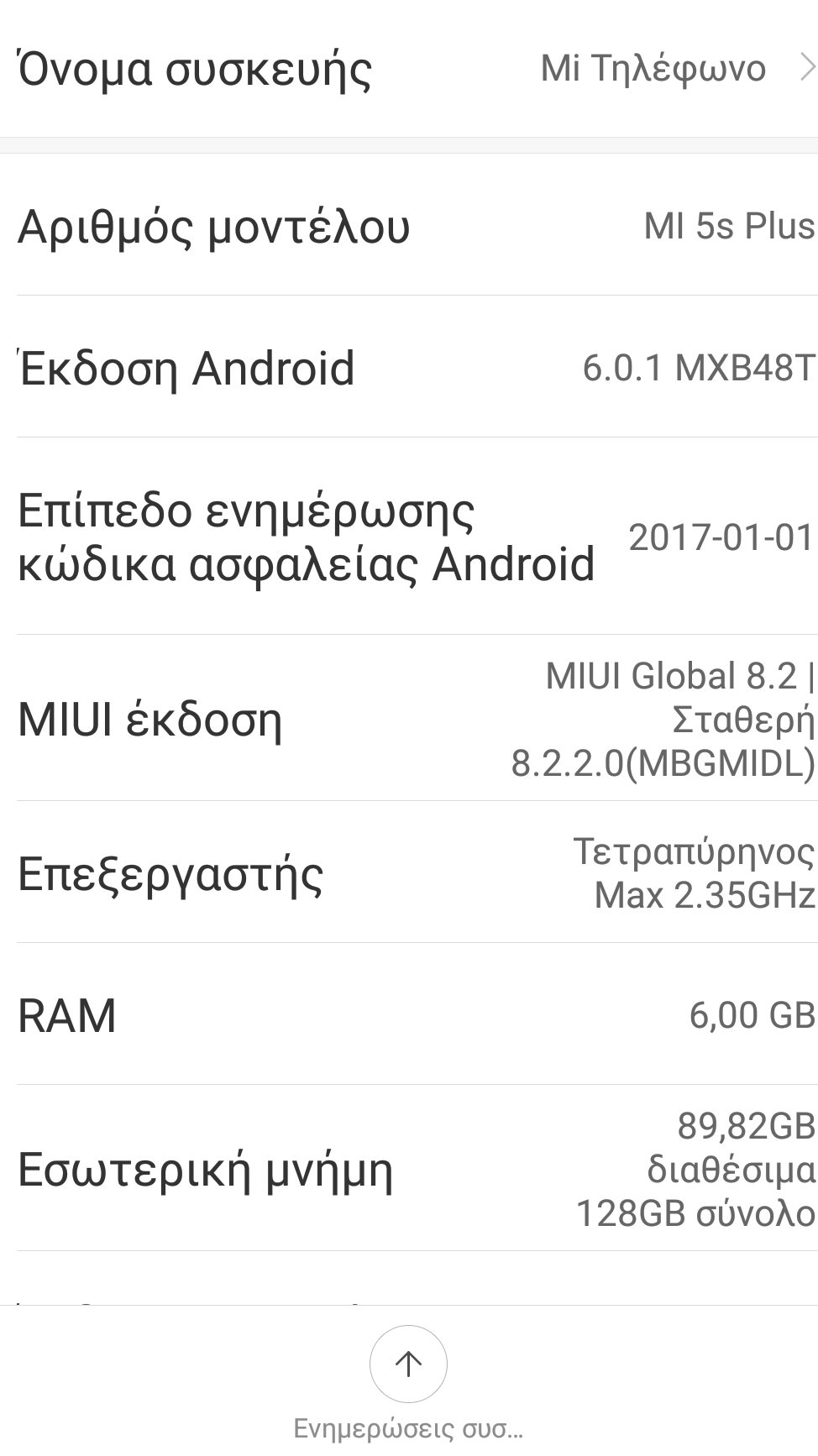Open the Όνομα συσκευής device name row
Screen dimensions: 818x1456
pyautogui.click(x=409, y=68)
